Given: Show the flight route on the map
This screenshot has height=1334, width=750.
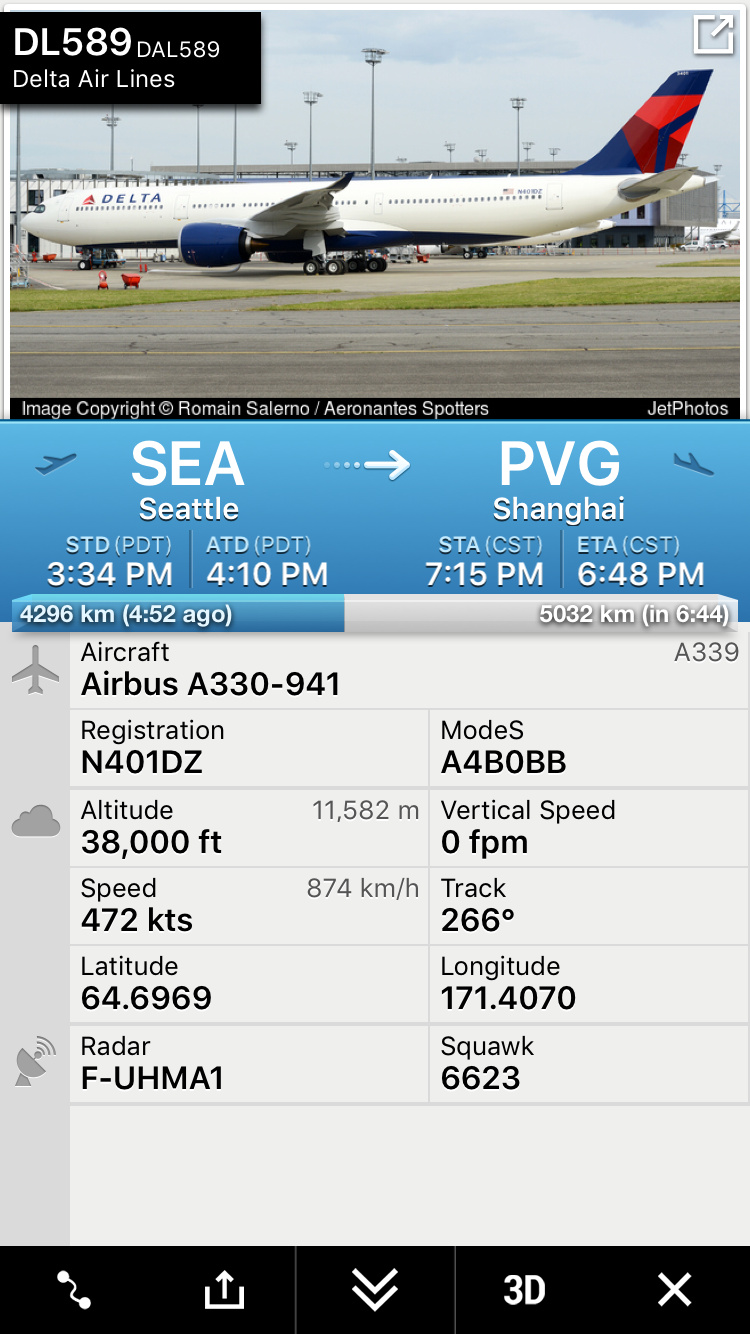Looking at the screenshot, I should pyautogui.click(x=74, y=1290).
